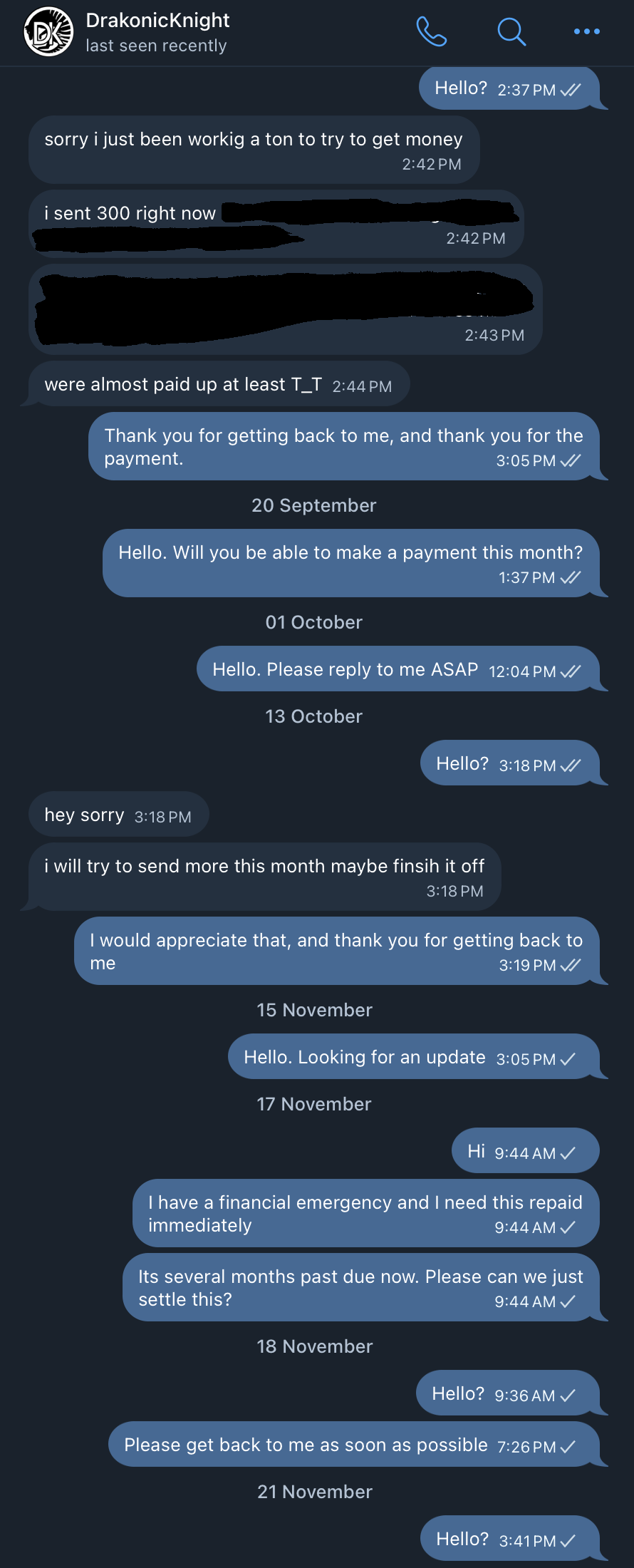Call DrakonicKnight with the phone icon
The width and height of the screenshot is (634, 1568).
coord(432,31)
